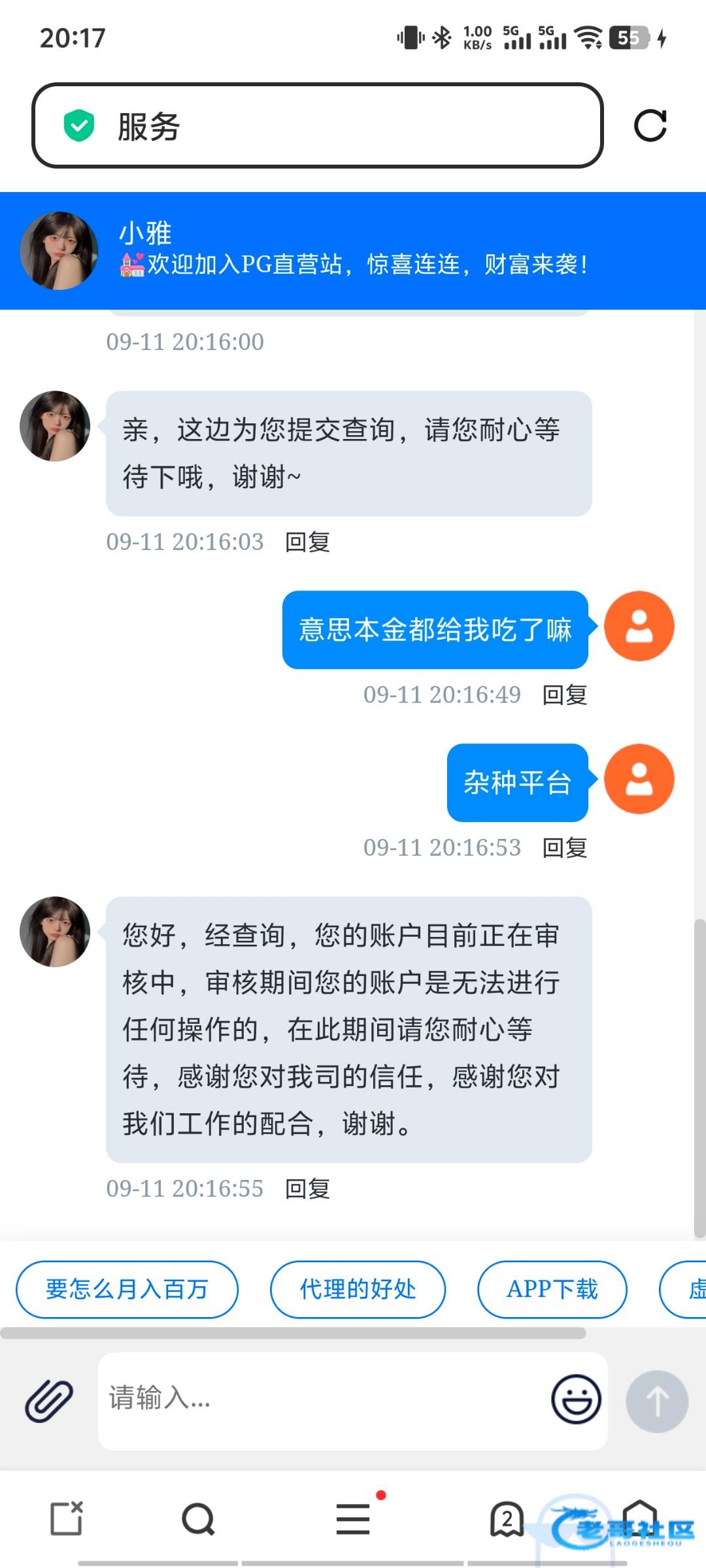Screen dimensions: 706x1568
Task: Open the emoji picker
Action: 576,1399
